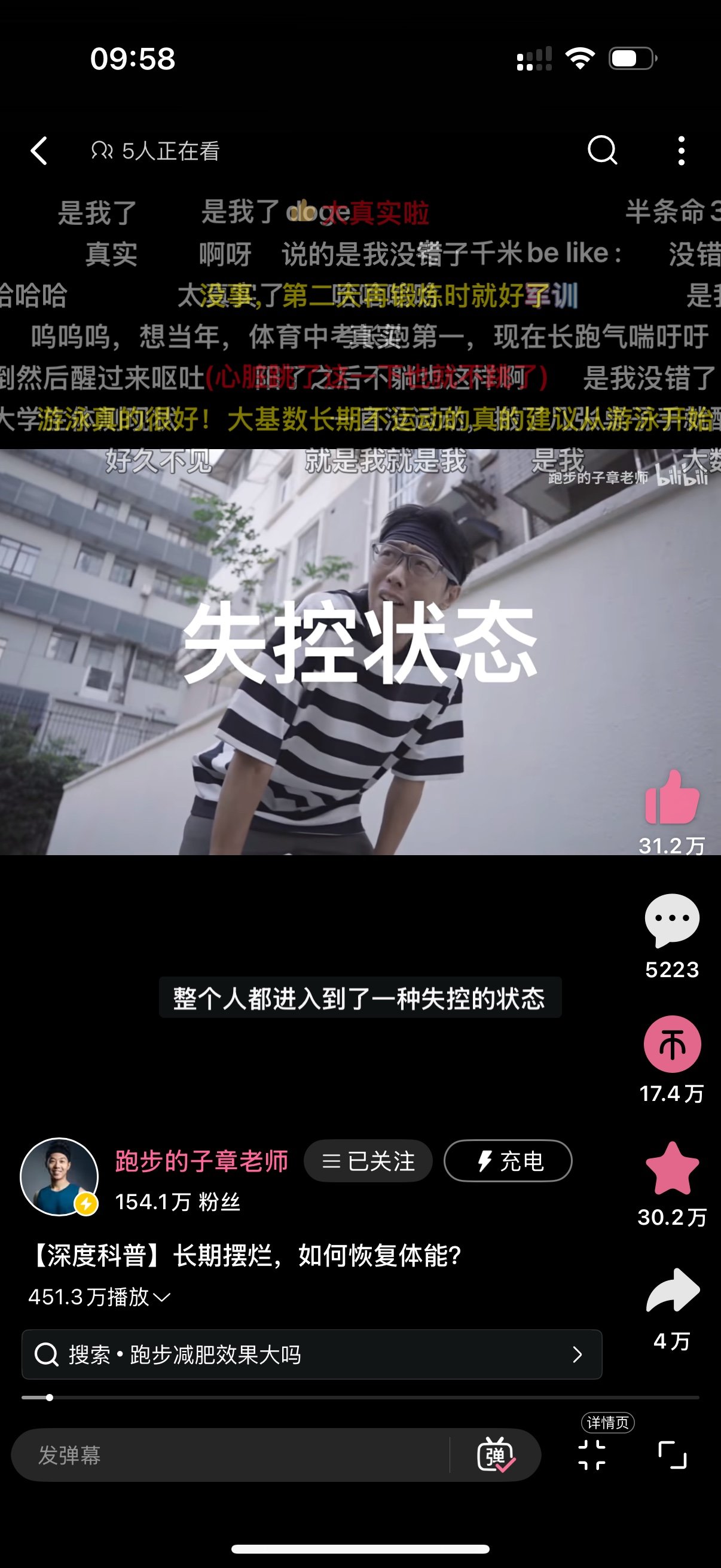
Task: Open search suggestion 跑步减肥效果大吗
Action: 311,1355
